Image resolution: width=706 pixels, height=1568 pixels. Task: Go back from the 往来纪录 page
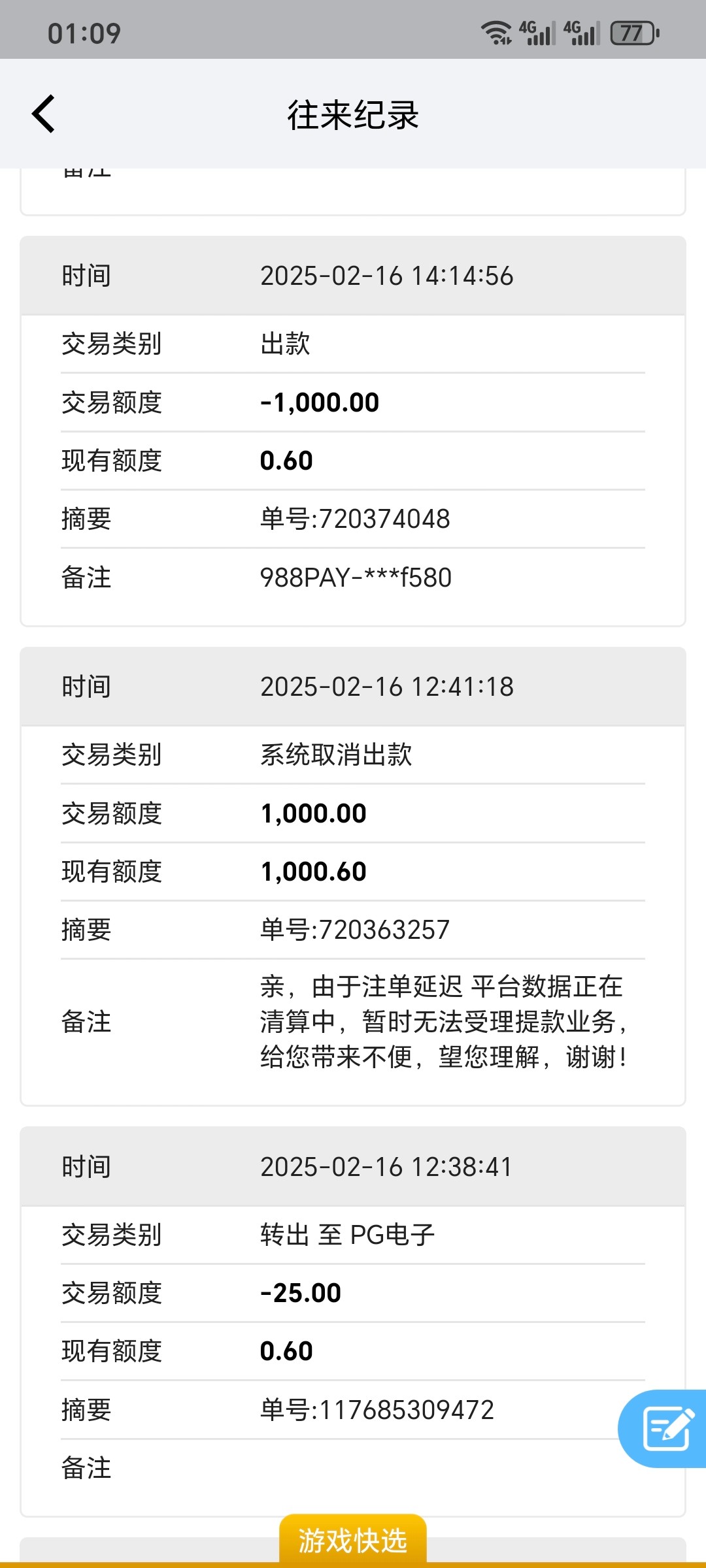pyautogui.click(x=44, y=114)
